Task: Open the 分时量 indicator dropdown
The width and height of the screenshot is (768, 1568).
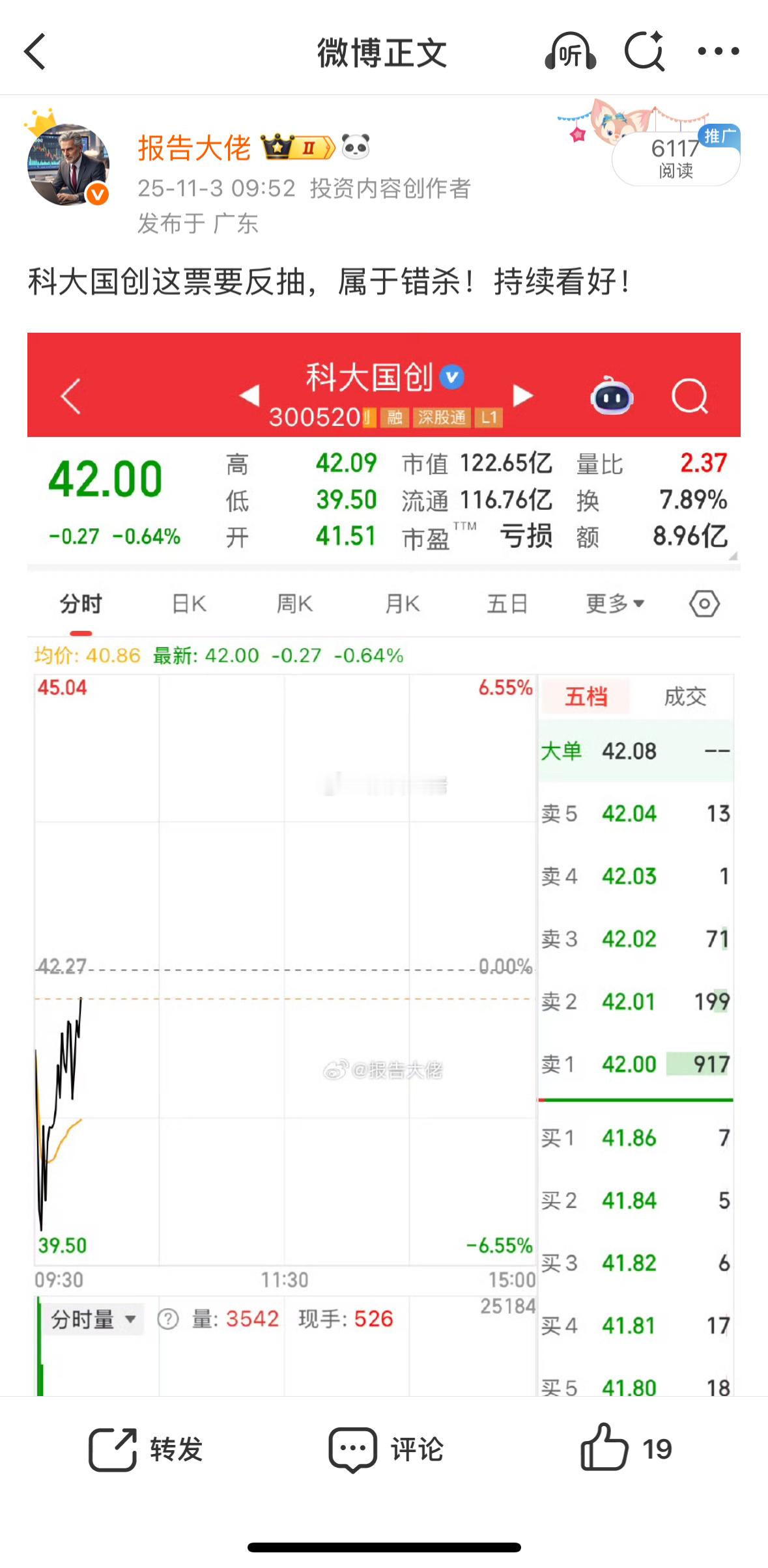Action: [91, 1319]
